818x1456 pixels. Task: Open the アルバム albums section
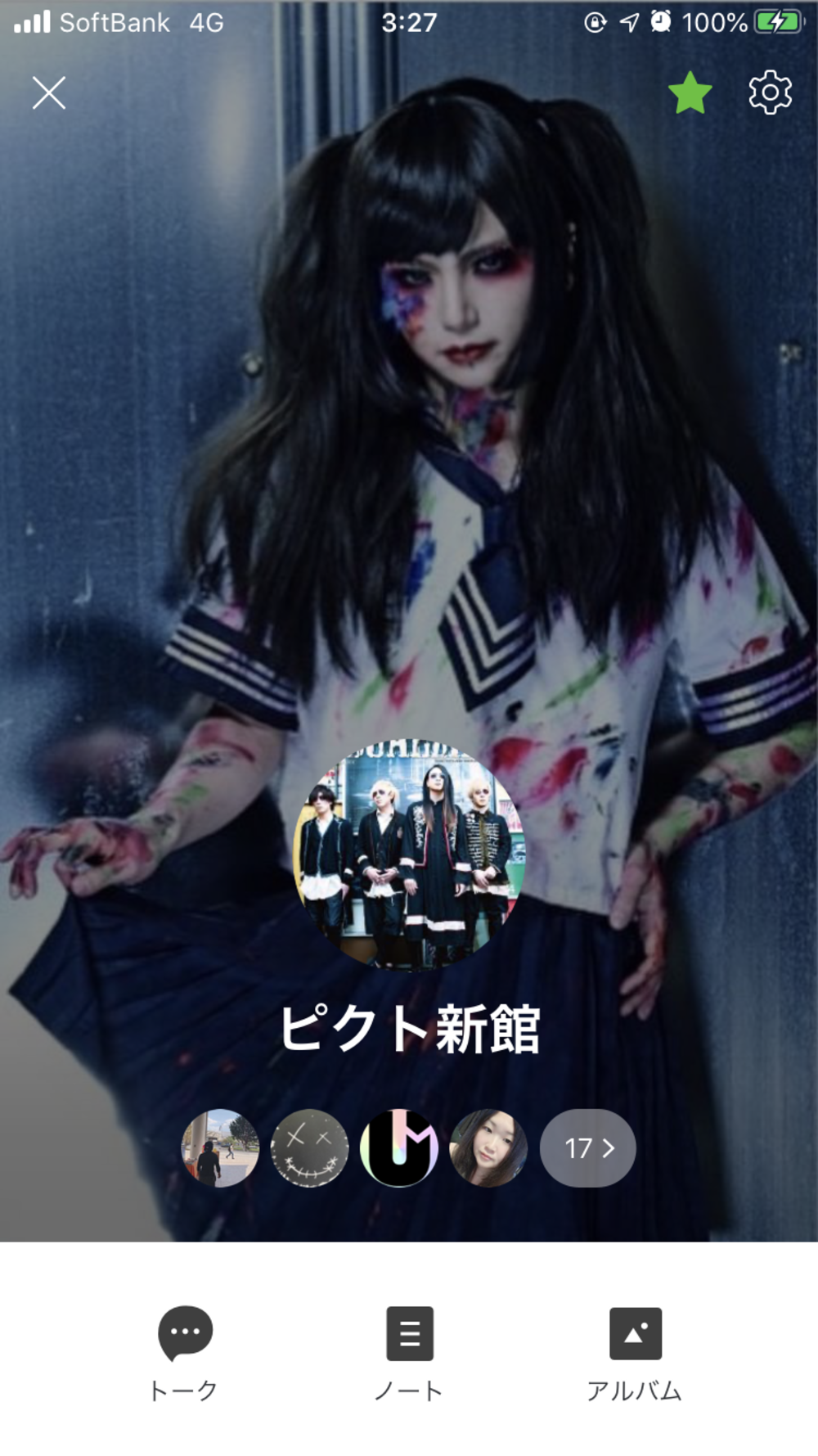(635, 1353)
